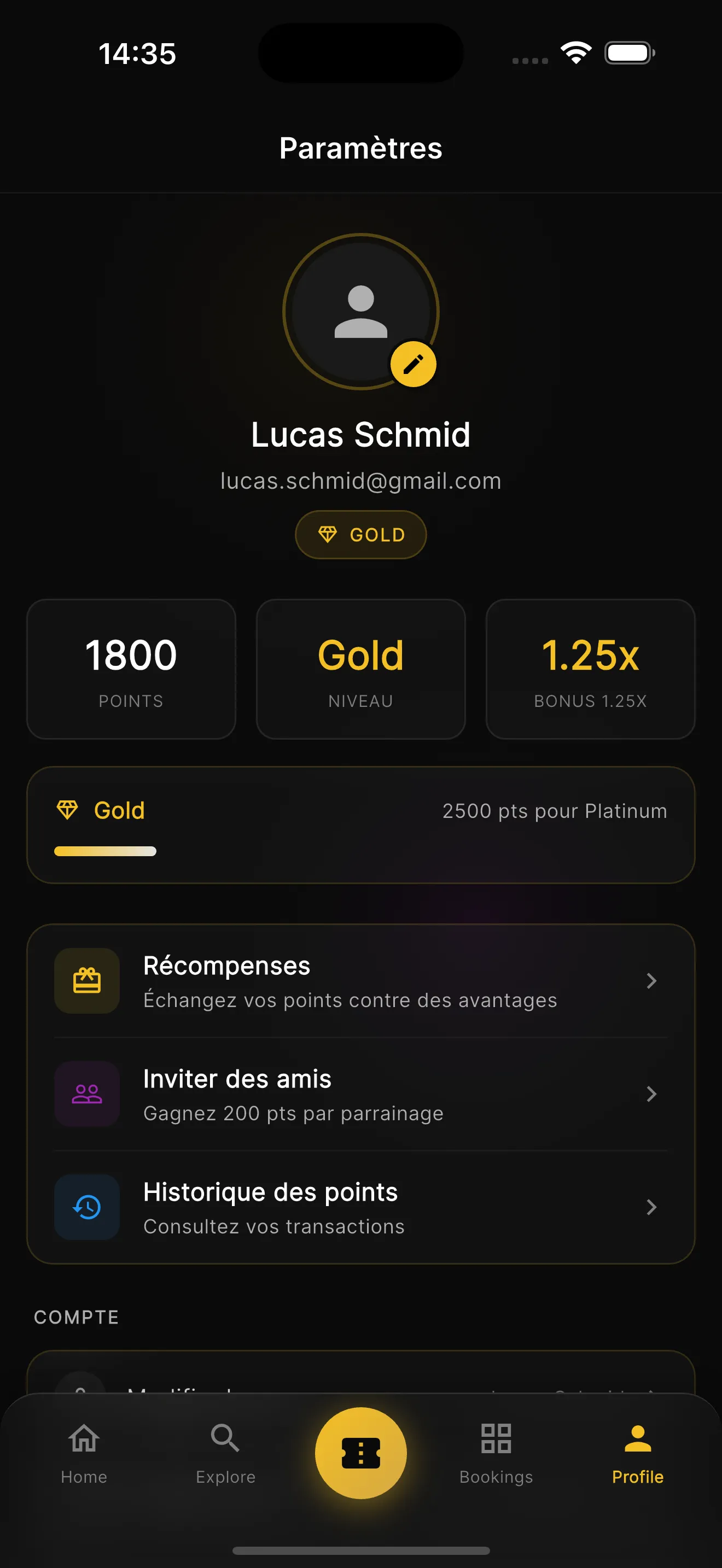Open Inviter des amis using its chevron

point(651,1094)
